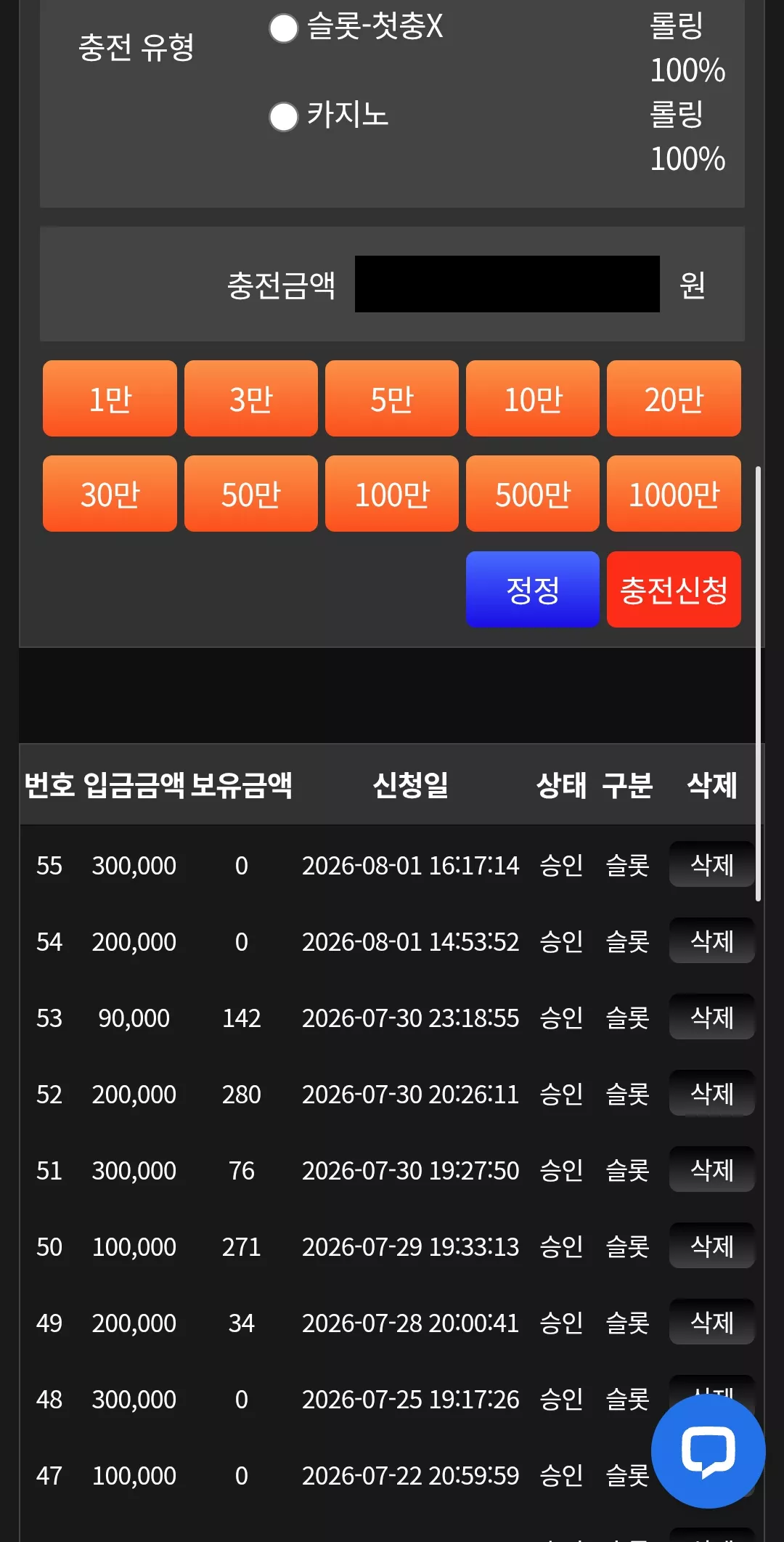Add 100만 to the charge amount
784x1542 pixels.
coord(392,494)
